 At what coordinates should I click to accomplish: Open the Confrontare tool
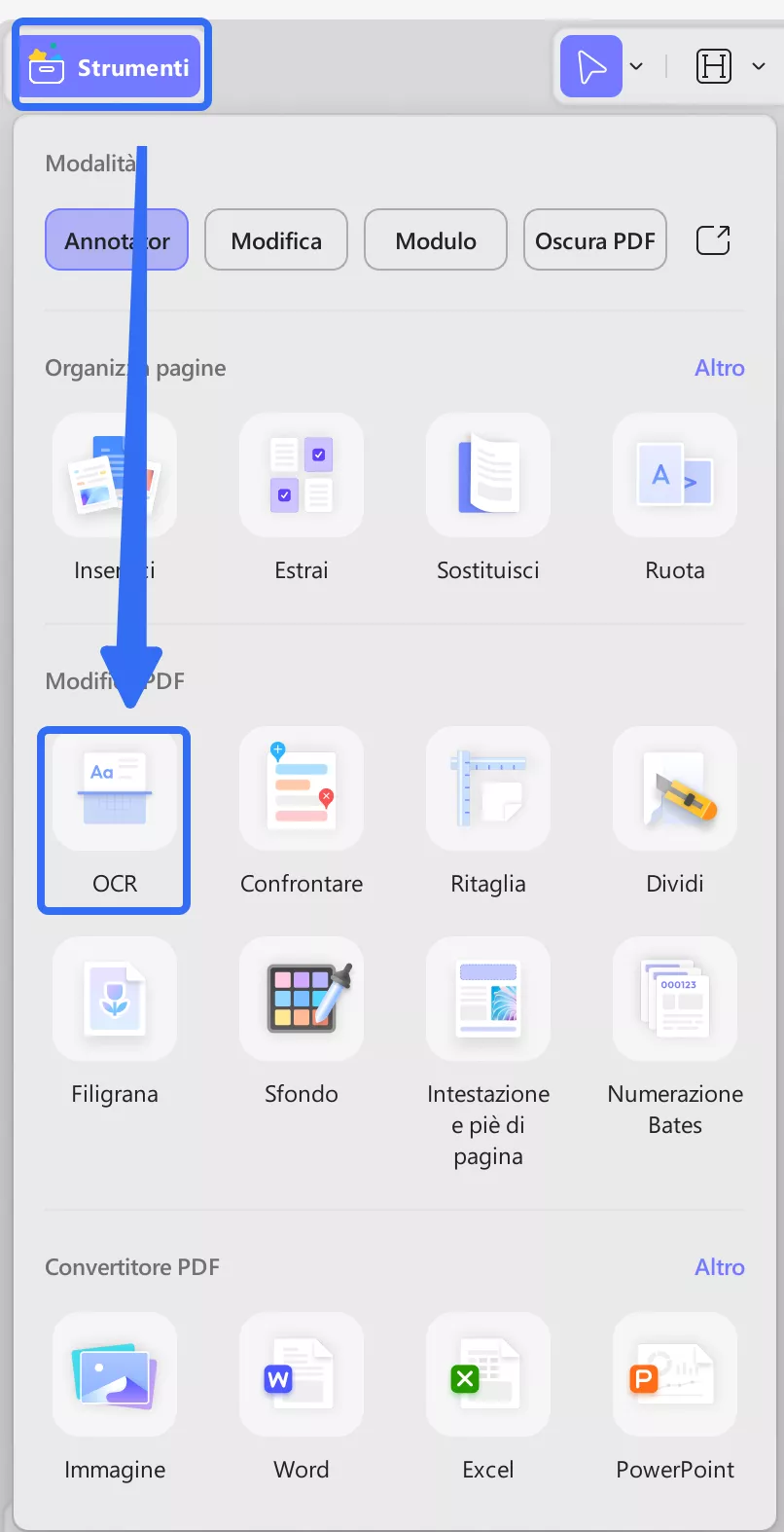[302, 789]
